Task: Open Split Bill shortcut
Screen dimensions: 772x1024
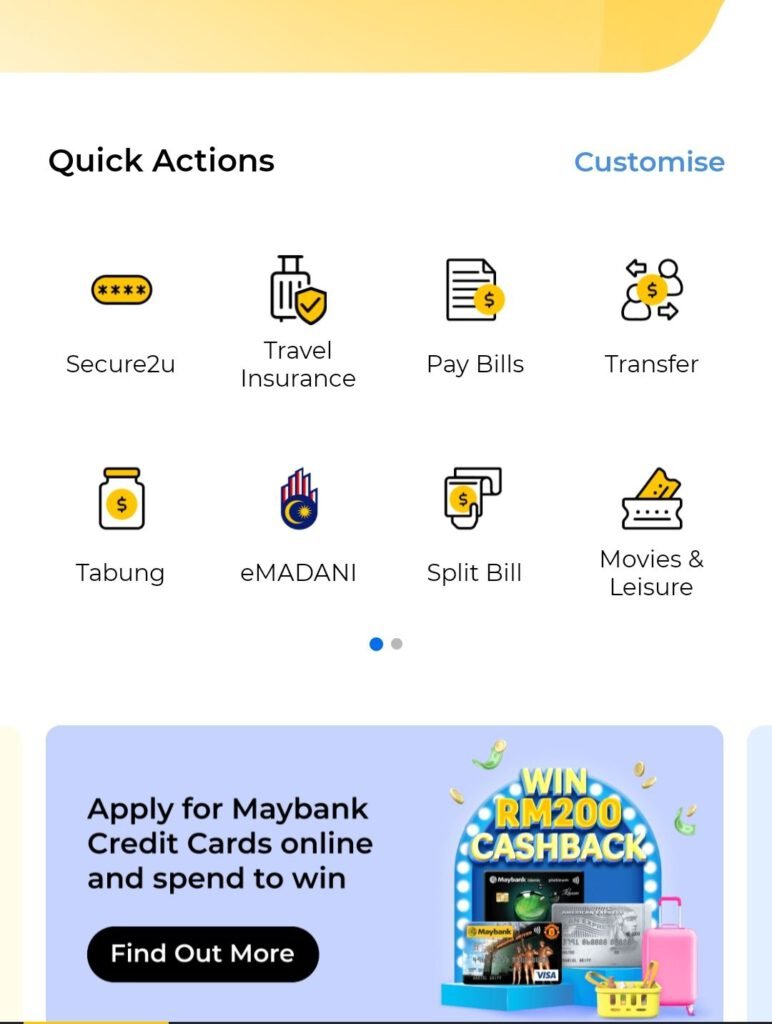Action: tap(474, 522)
